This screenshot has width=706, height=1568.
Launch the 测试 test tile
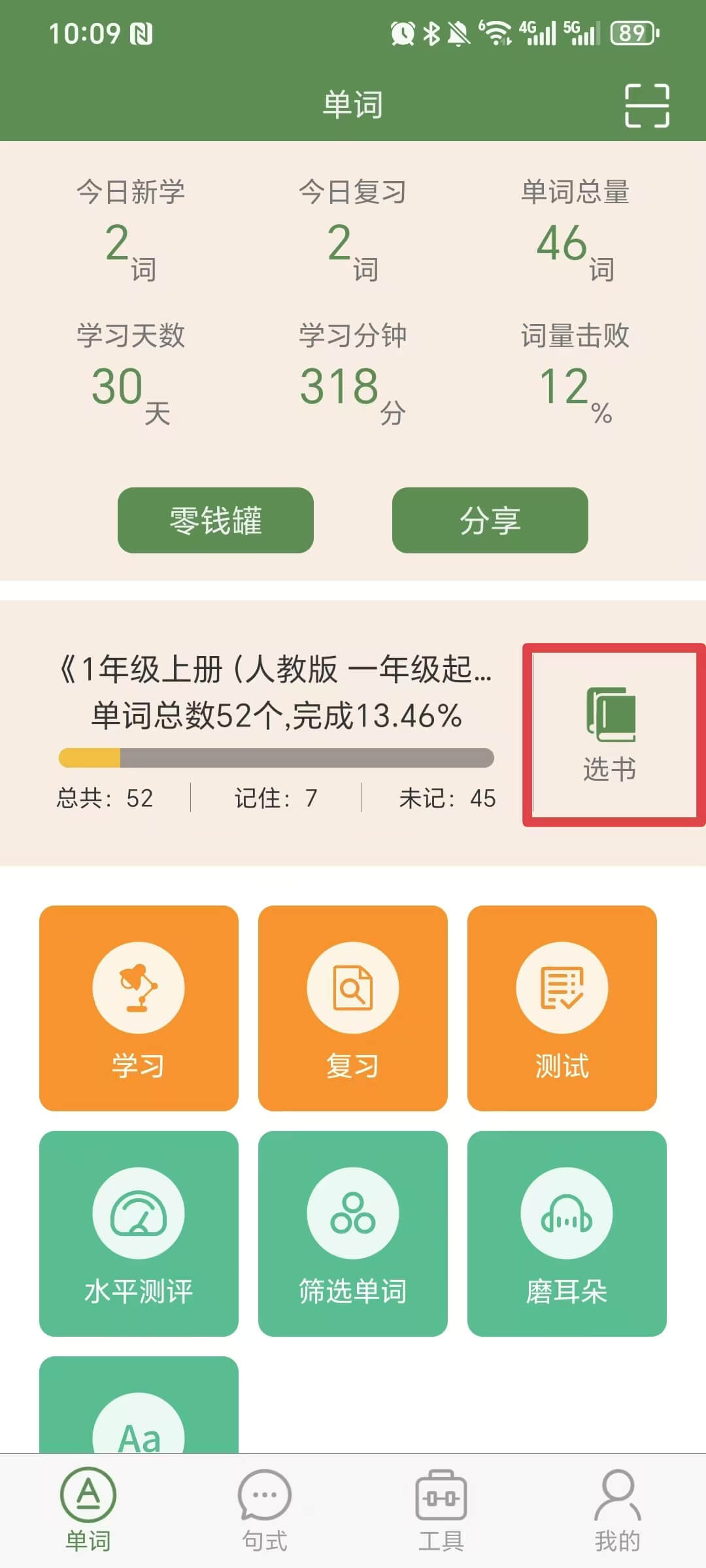click(562, 1007)
